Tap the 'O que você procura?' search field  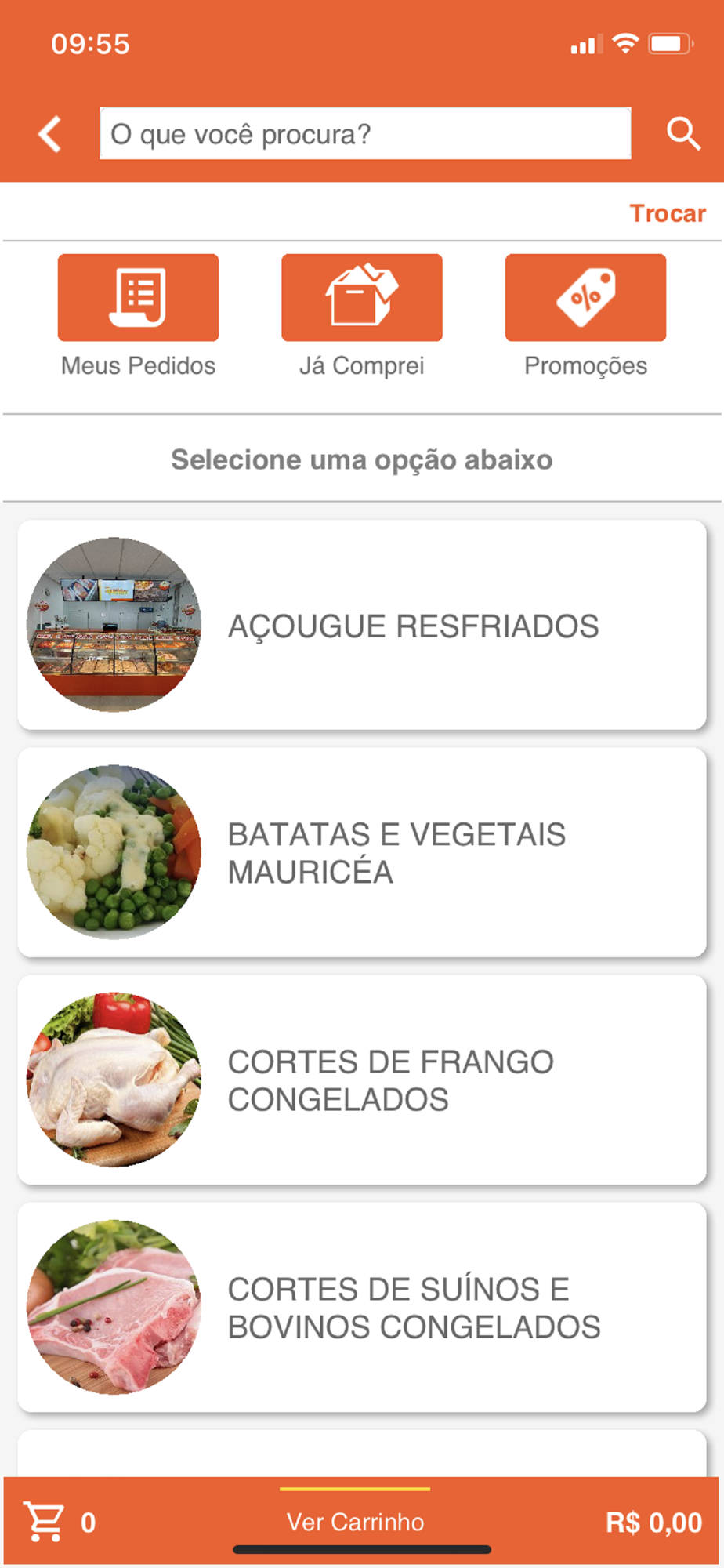click(365, 134)
